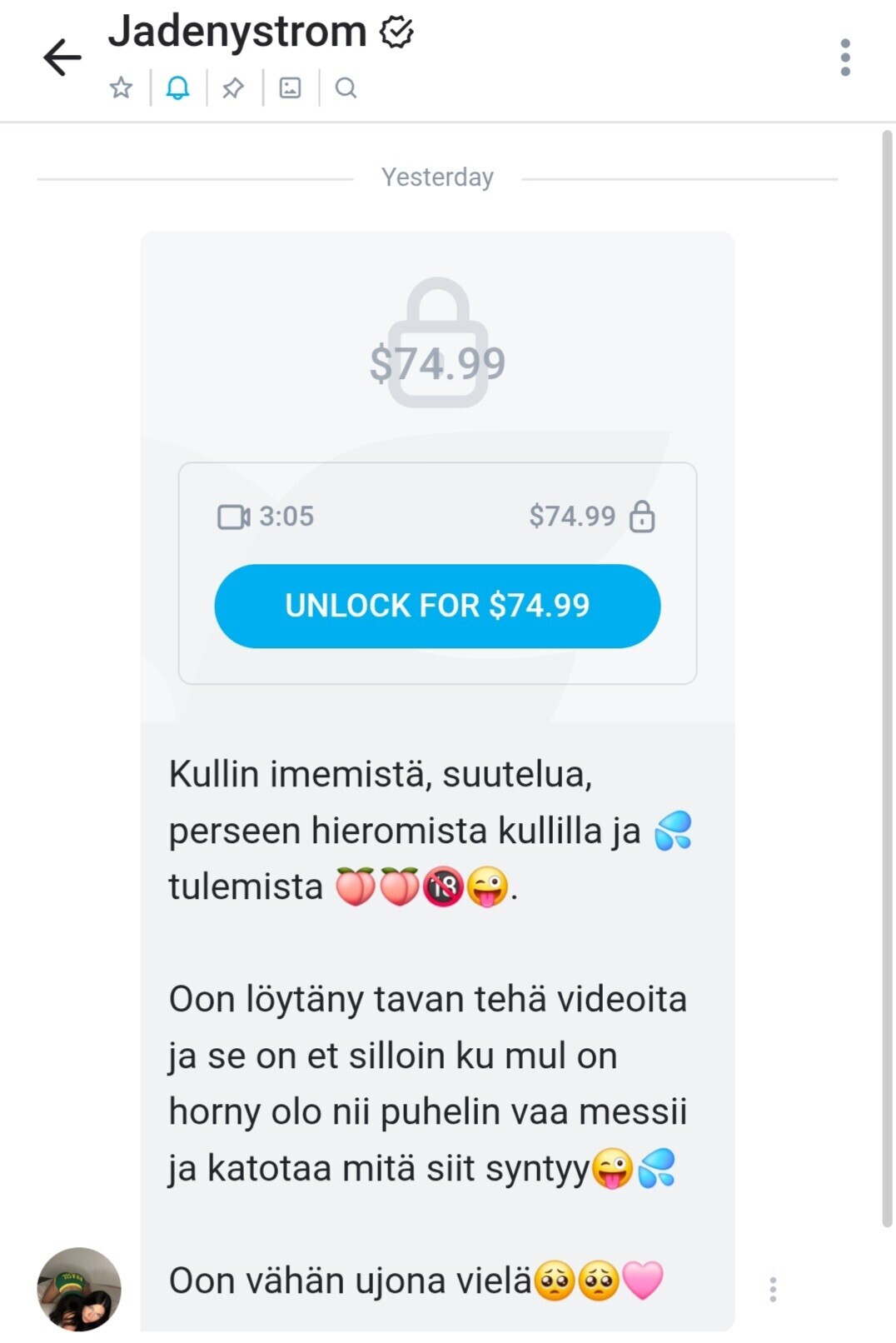Unlock the video for $74.99

pyautogui.click(x=437, y=606)
